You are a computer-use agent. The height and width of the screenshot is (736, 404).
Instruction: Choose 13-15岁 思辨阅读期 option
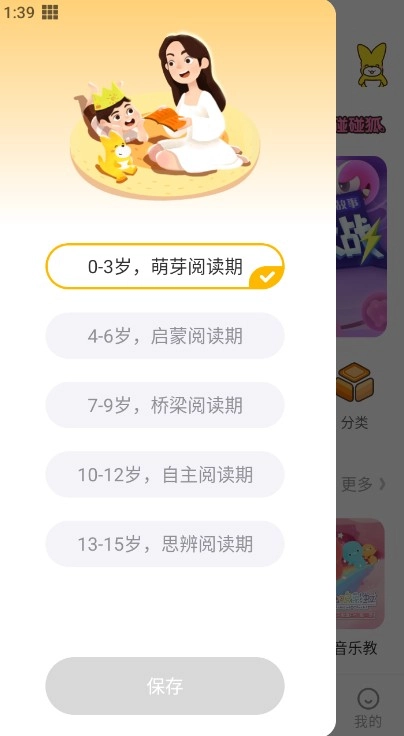[165, 544]
